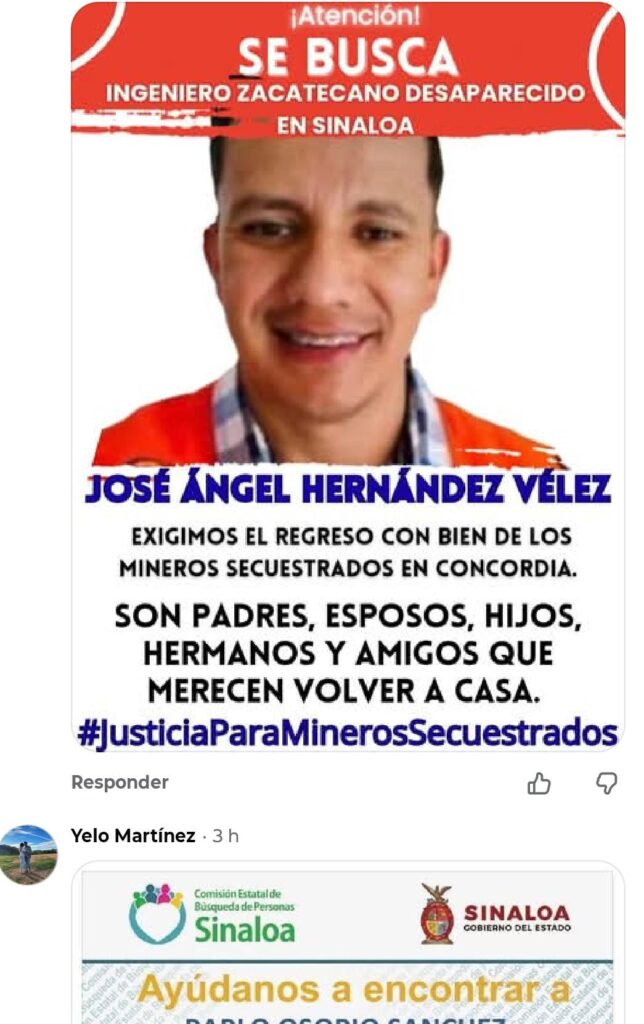Dislike the comment with the missing engineer poster
This screenshot has height=1024, width=644.
point(606,783)
